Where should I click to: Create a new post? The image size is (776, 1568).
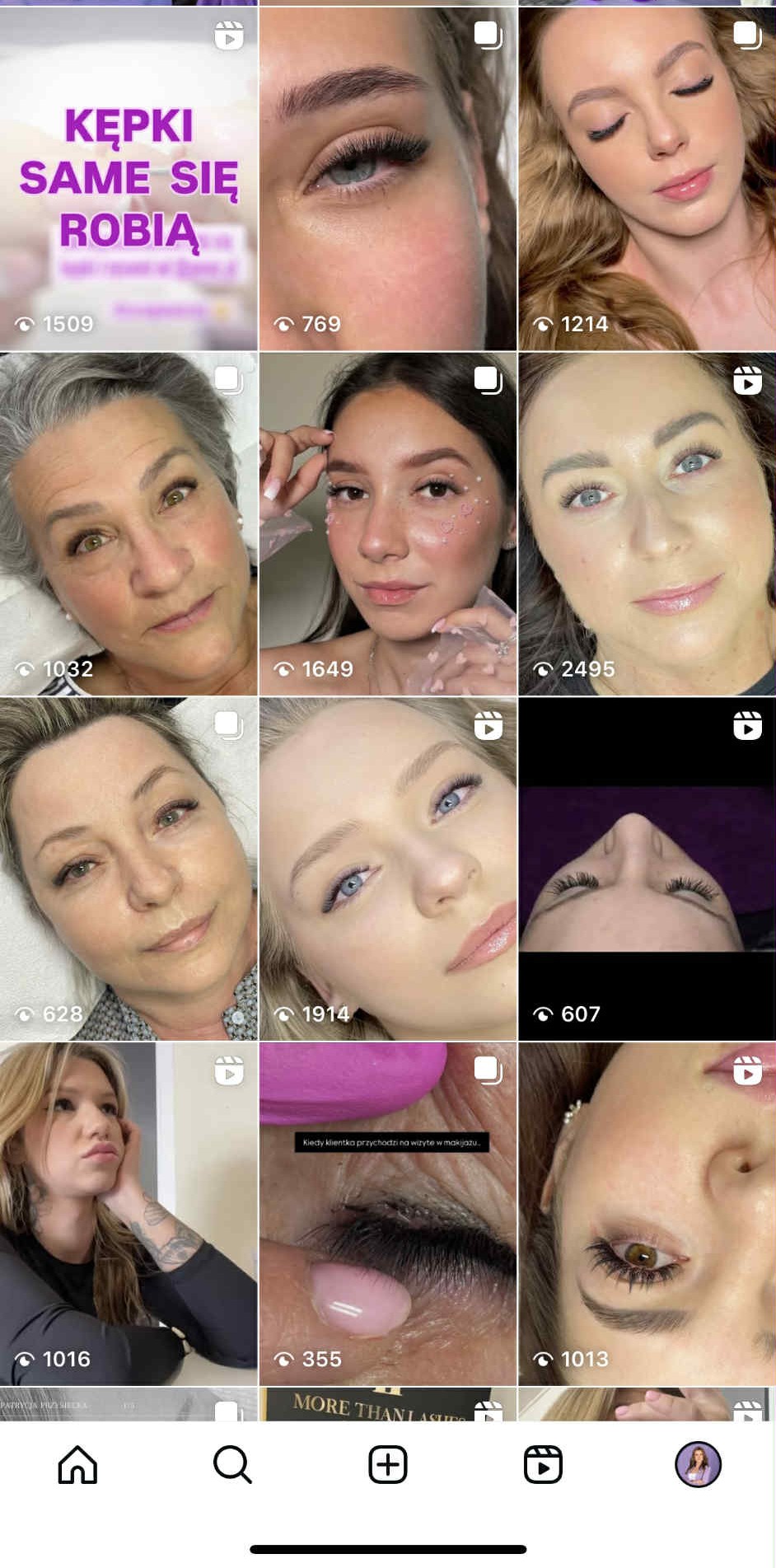[x=387, y=1464]
